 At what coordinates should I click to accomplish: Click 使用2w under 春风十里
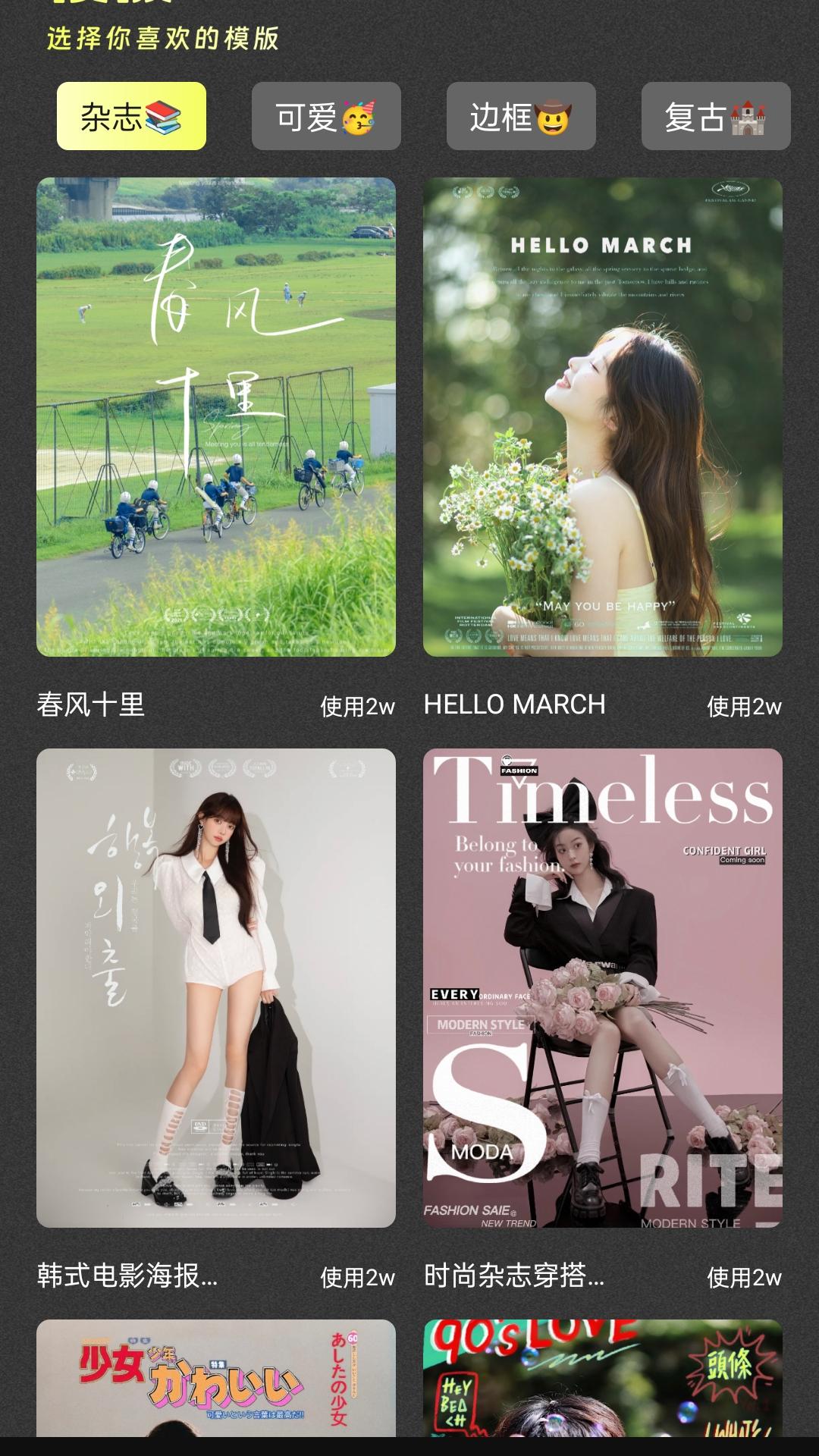356,705
